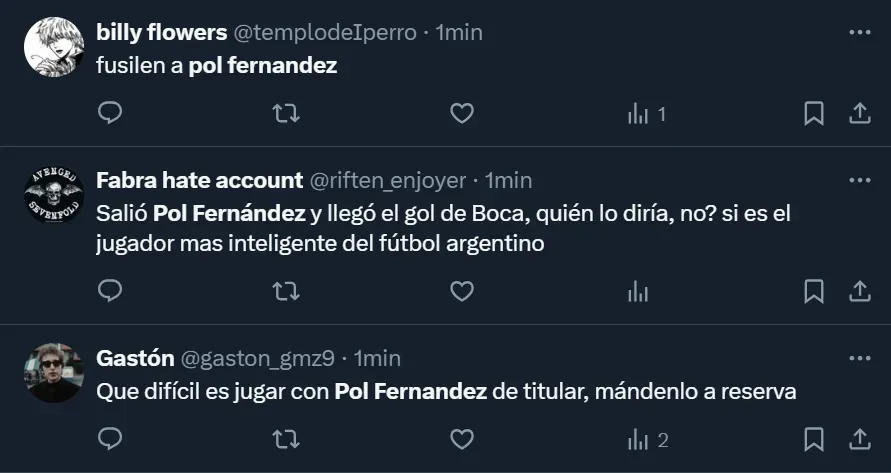891x473 pixels.
Task: View analytics of Fabra hate account's tweet
Action: tap(637, 291)
